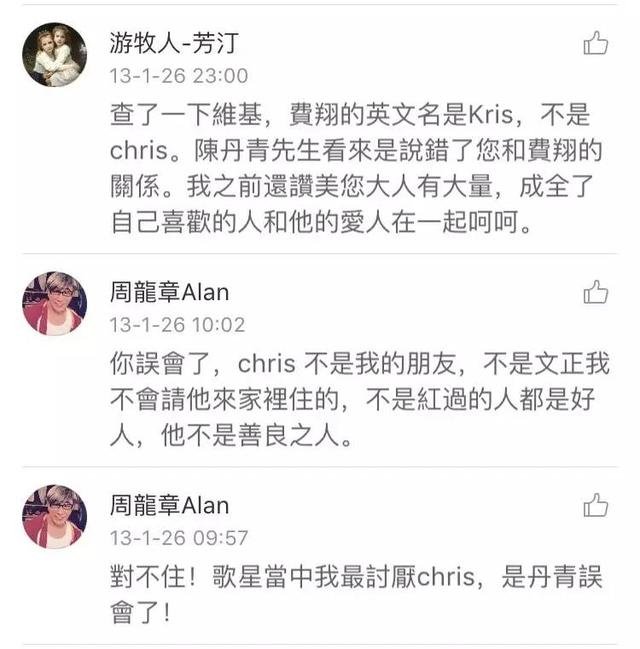Tap 周龍章Alan's avatar on the 09:57 comment
The height and width of the screenshot is (649, 640).
pyautogui.click(x=55, y=516)
